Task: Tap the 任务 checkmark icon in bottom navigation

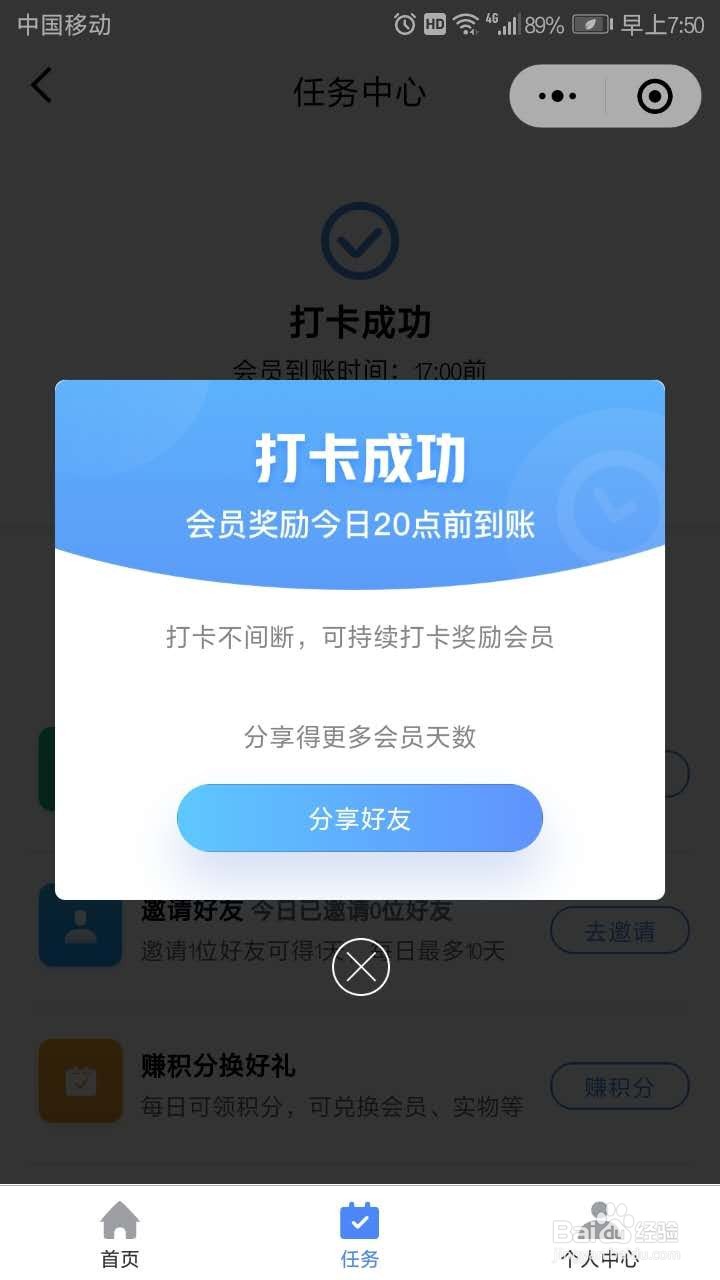Action: [x=359, y=1220]
